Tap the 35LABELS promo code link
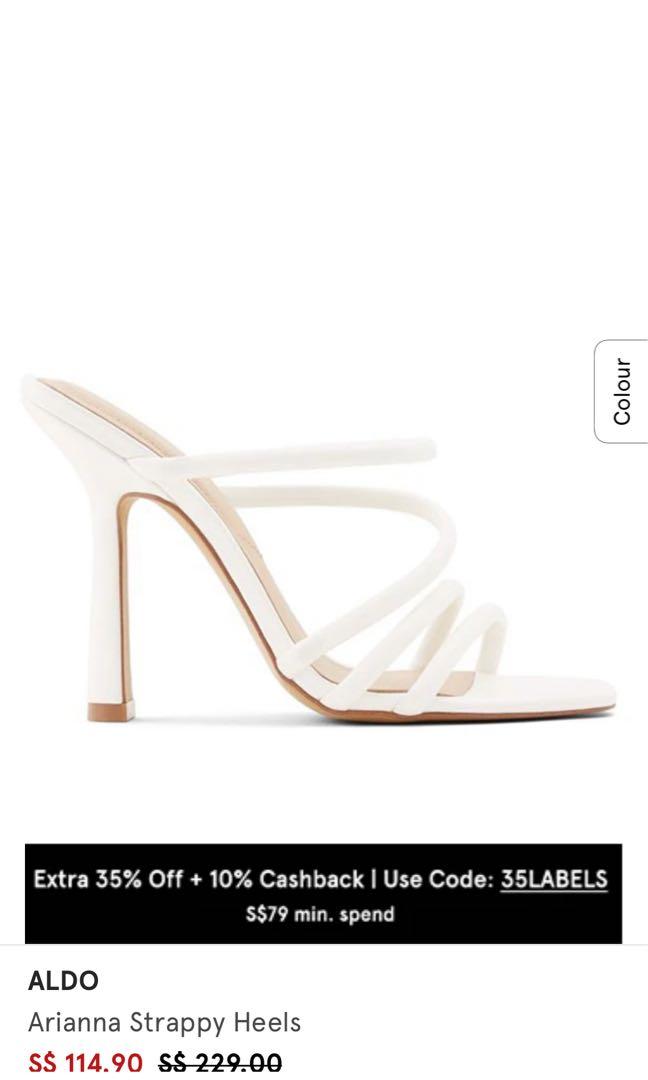 click(x=553, y=879)
